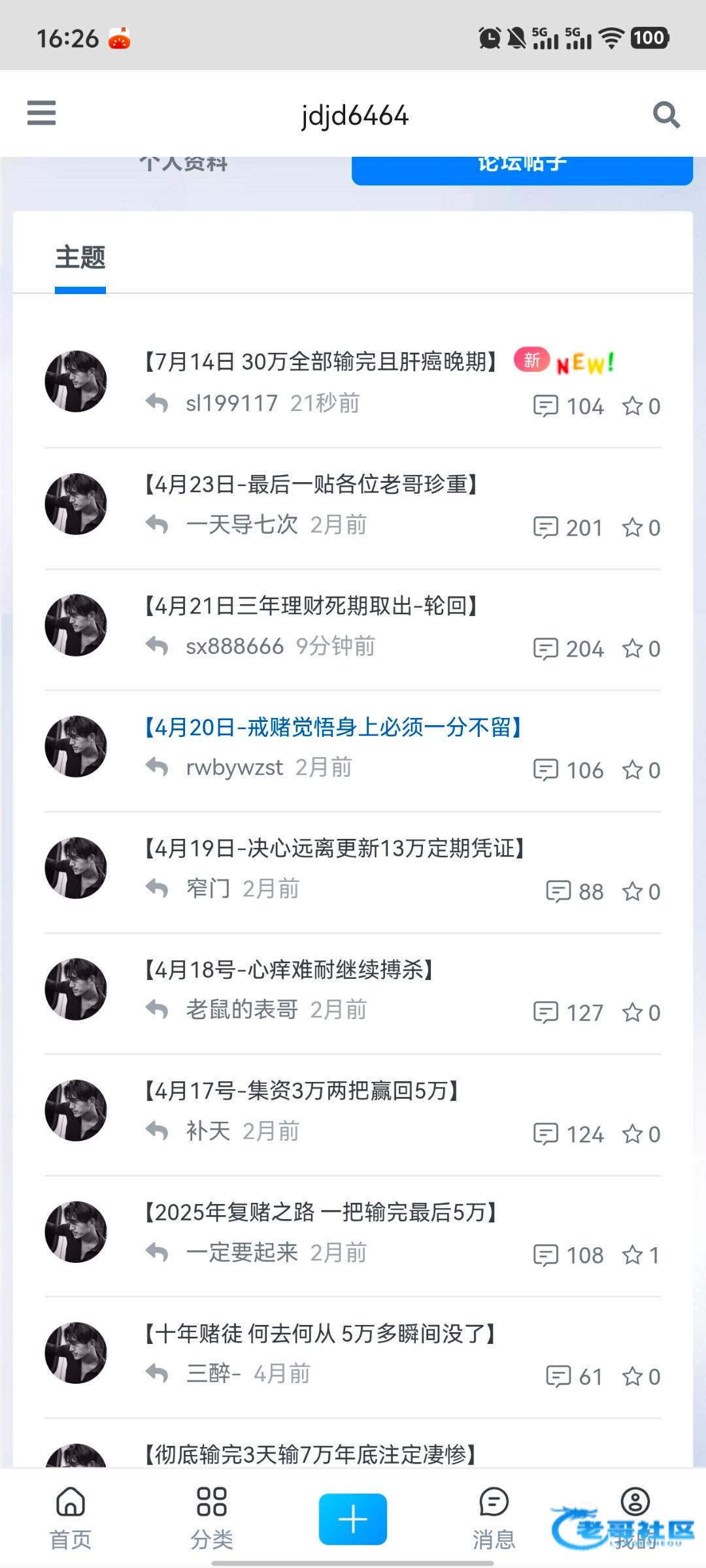Open post 十年赌徒 何去何从 5万多瞬间没了
Viewport: 706px width, 1568px height.
[319, 1333]
